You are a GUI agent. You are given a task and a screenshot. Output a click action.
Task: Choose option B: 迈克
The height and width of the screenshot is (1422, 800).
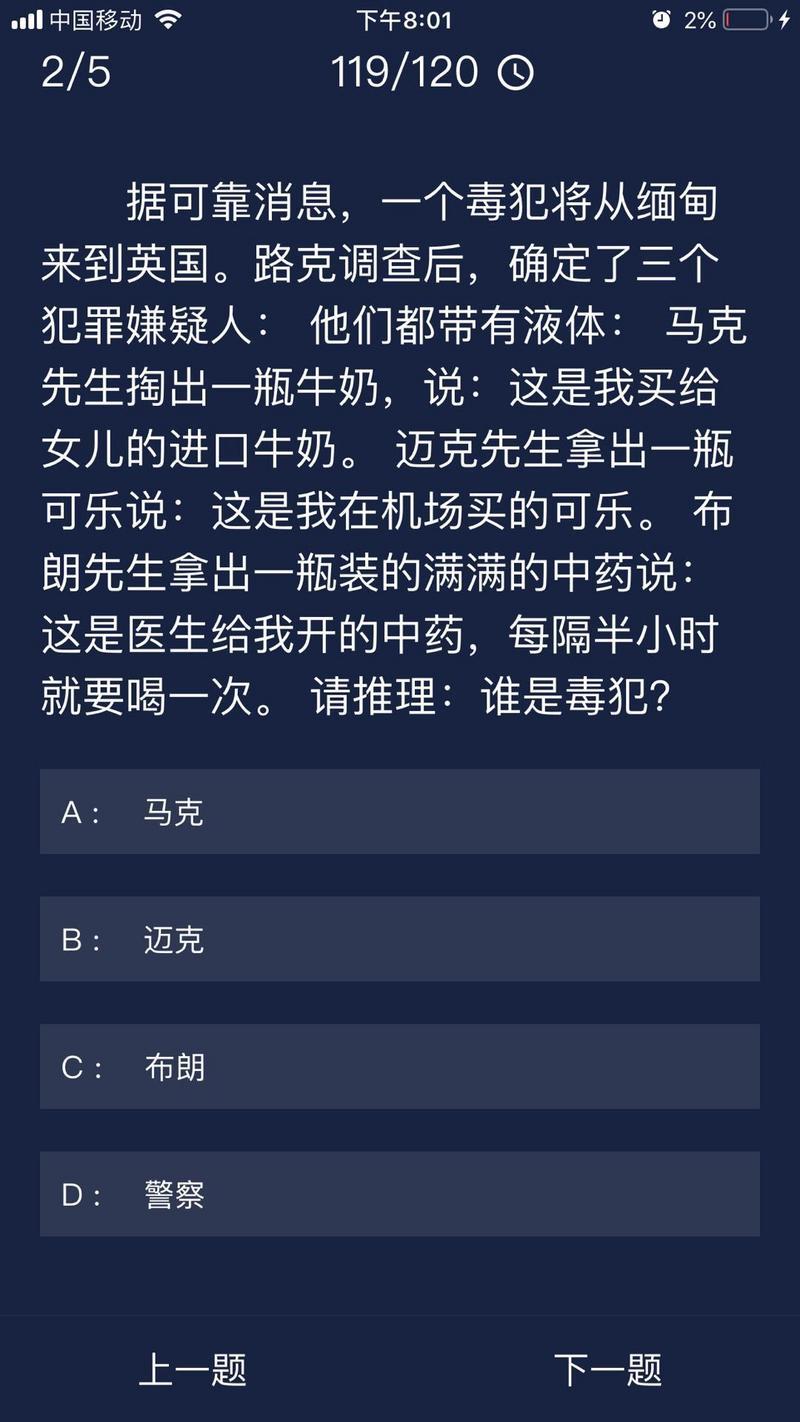(400, 939)
